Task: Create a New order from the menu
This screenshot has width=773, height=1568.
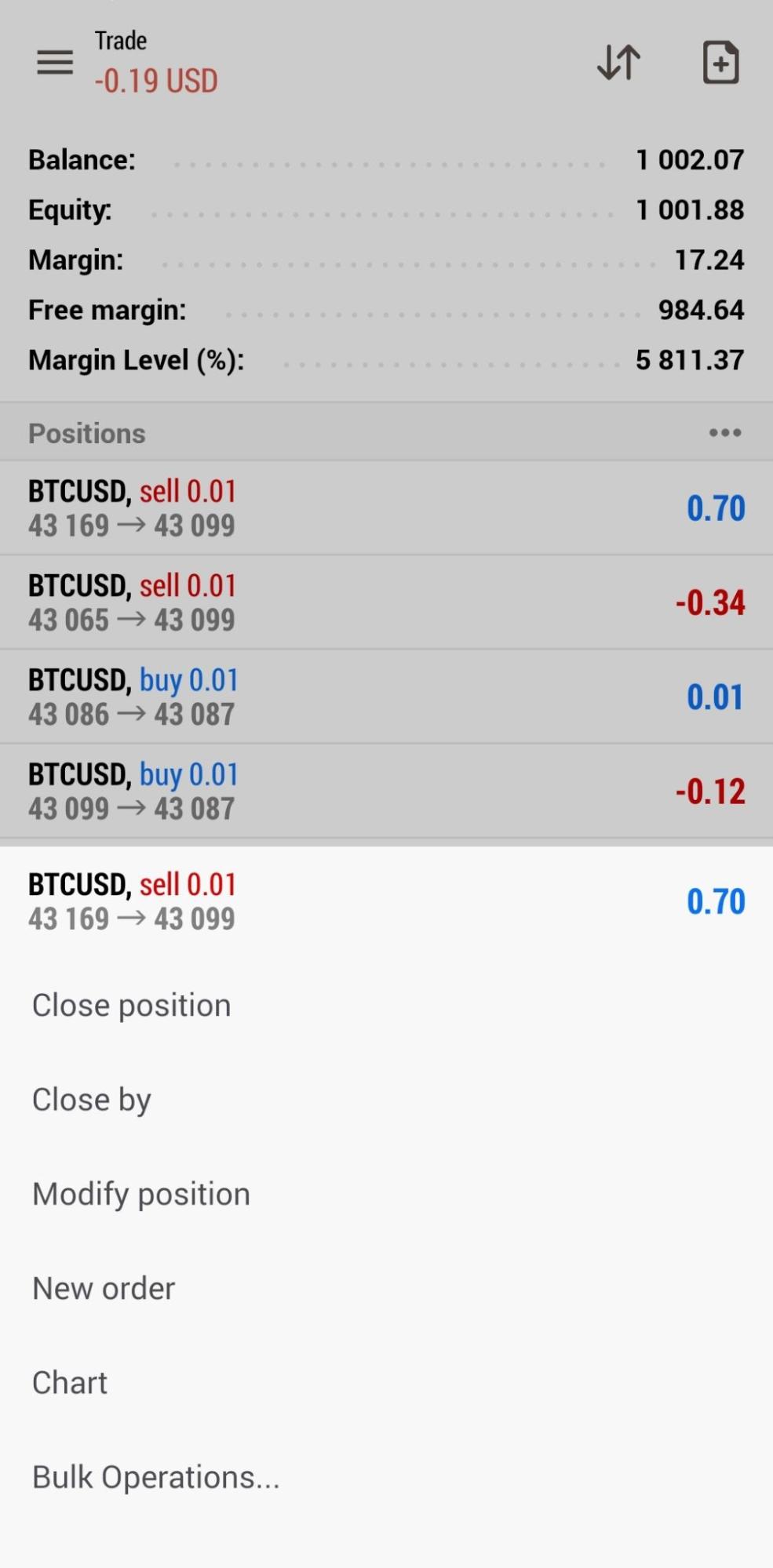Action: 103,1288
